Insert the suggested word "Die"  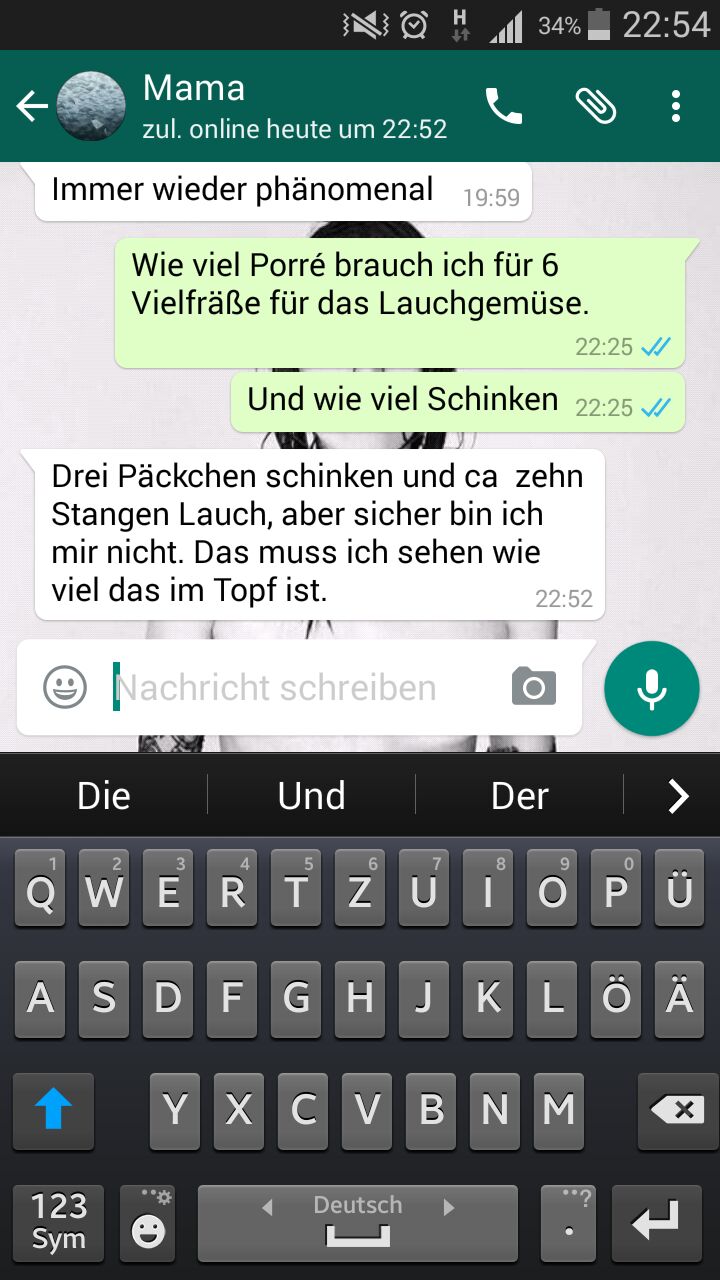pos(104,796)
